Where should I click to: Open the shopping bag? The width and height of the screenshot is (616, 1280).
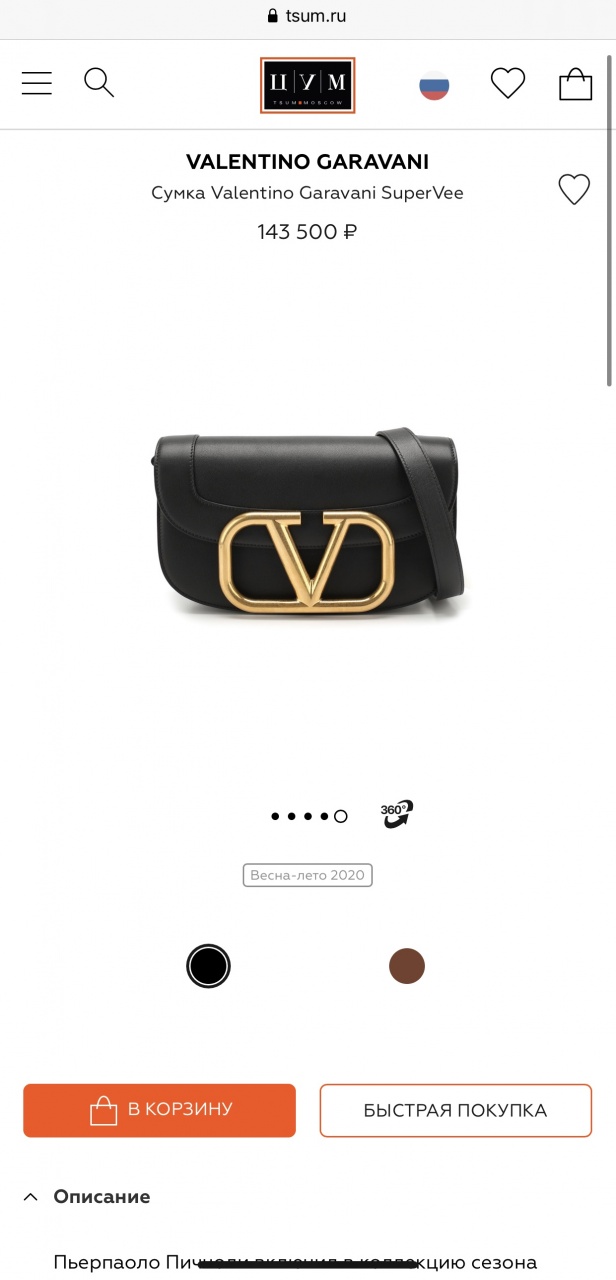575,84
